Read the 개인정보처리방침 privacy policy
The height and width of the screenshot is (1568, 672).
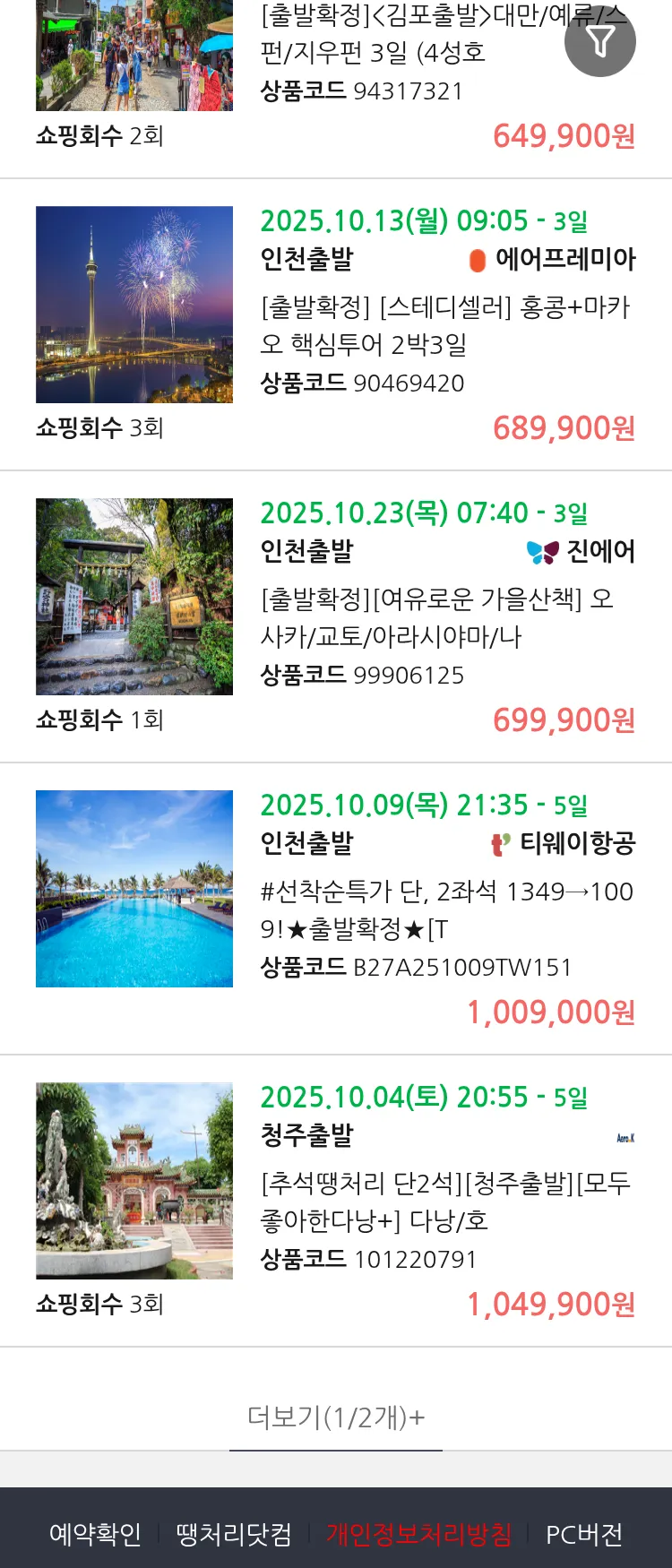(x=418, y=1534)
